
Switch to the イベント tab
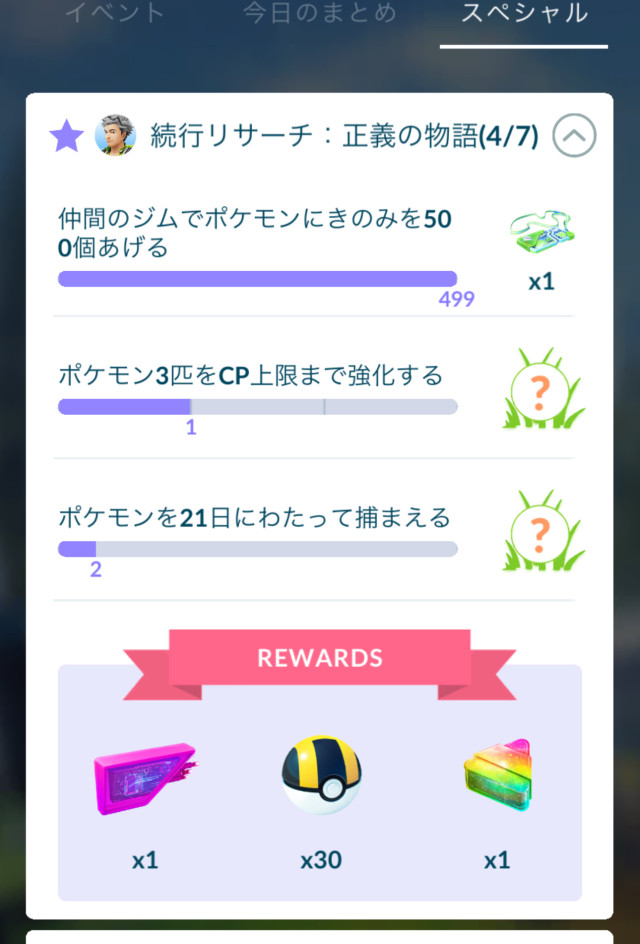[x=114, y=14]
